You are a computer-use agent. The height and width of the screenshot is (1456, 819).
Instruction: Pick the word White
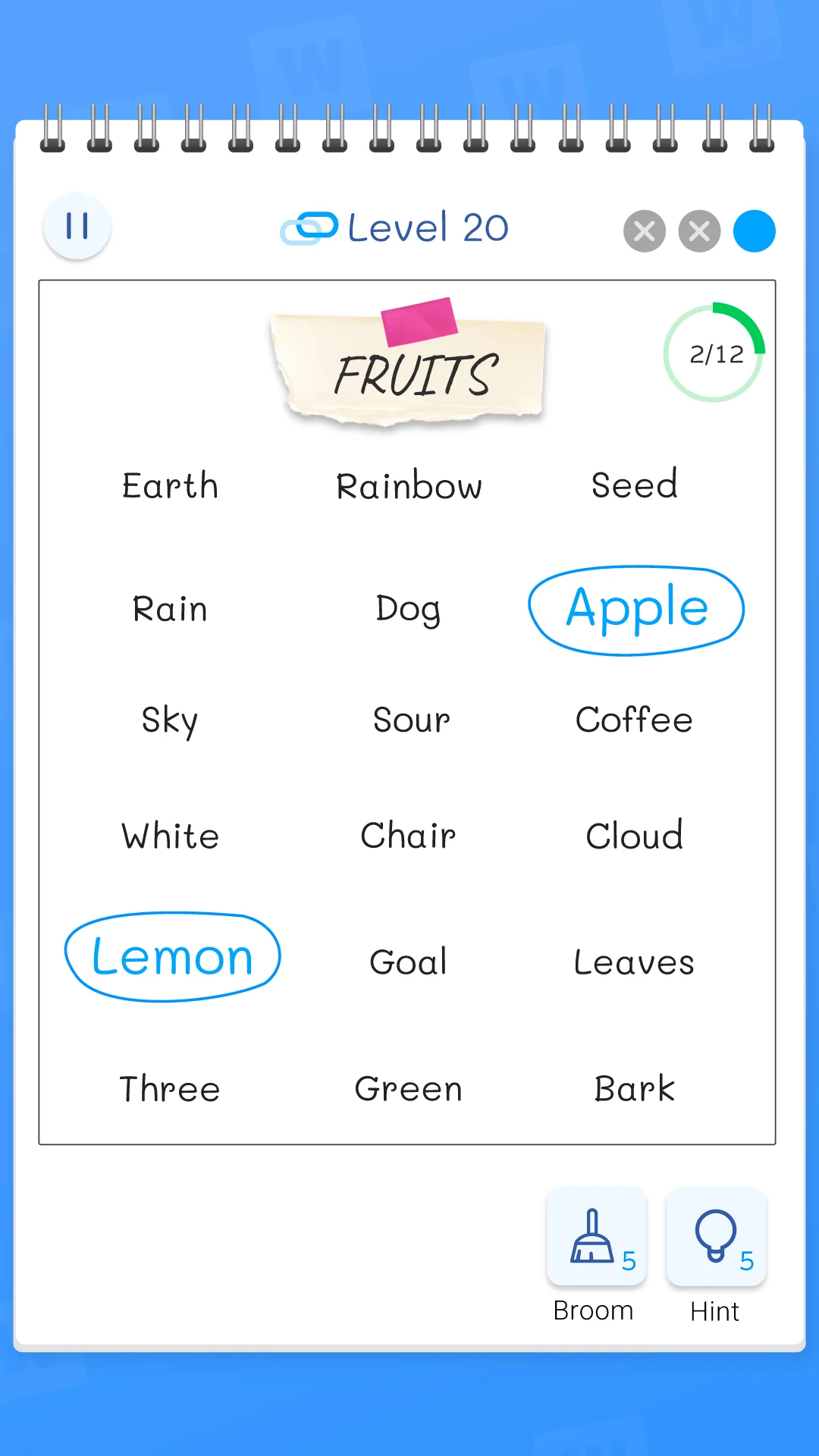171,836
